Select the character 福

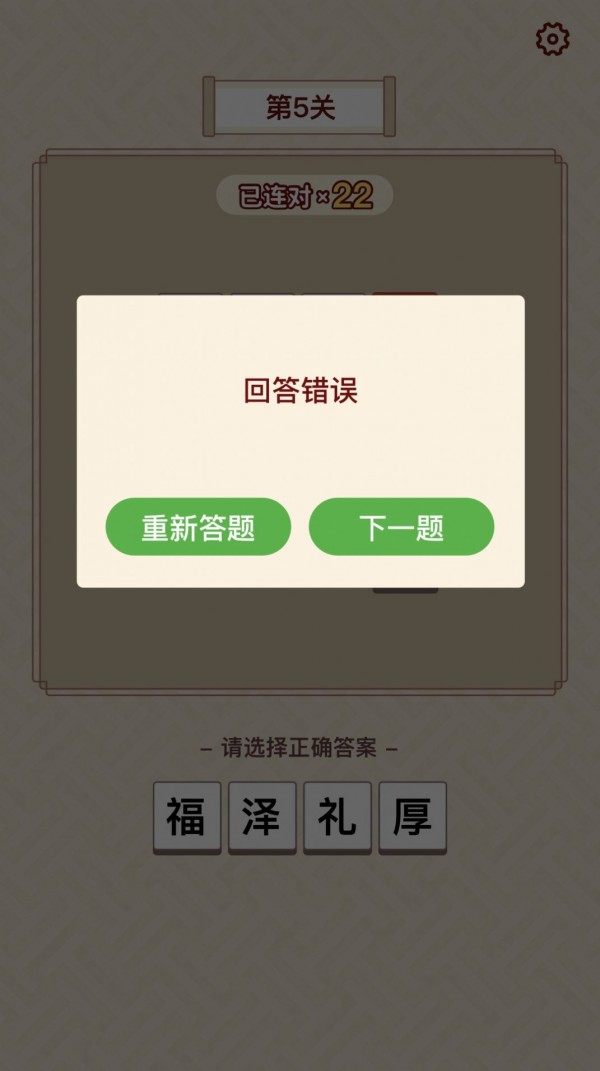pyautogui.click(x=186, y=816)
